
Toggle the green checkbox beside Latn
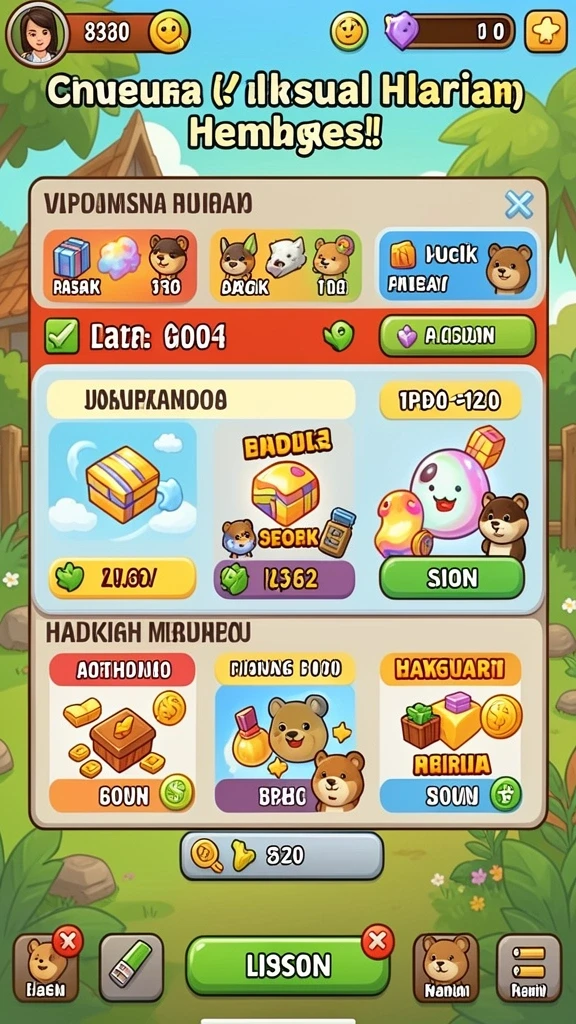coord(61,336)
